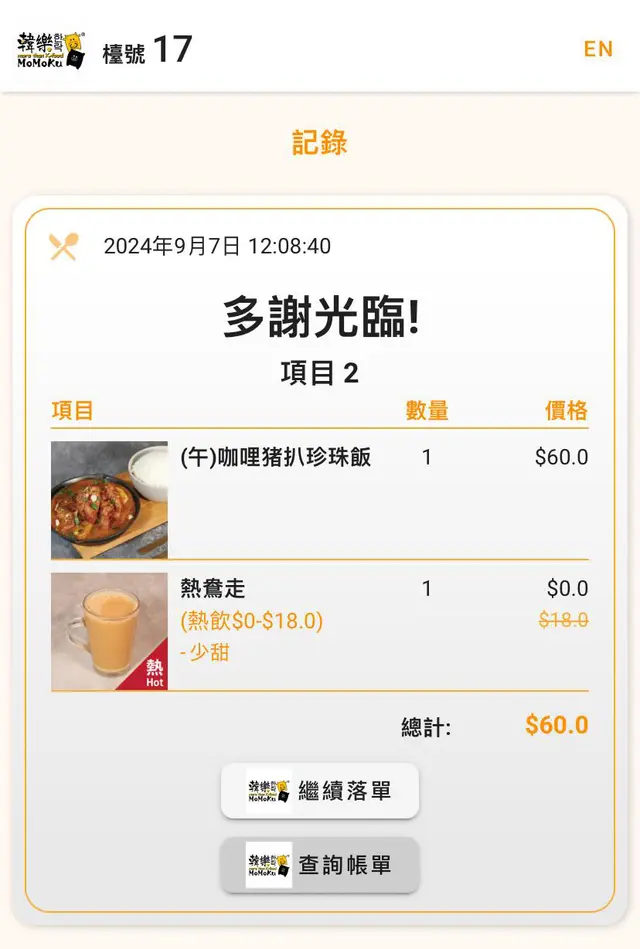This screenshot has width=640, height=949.
Task: Tap 繼續落單 to continue ordering
Action: click(320, 791)
